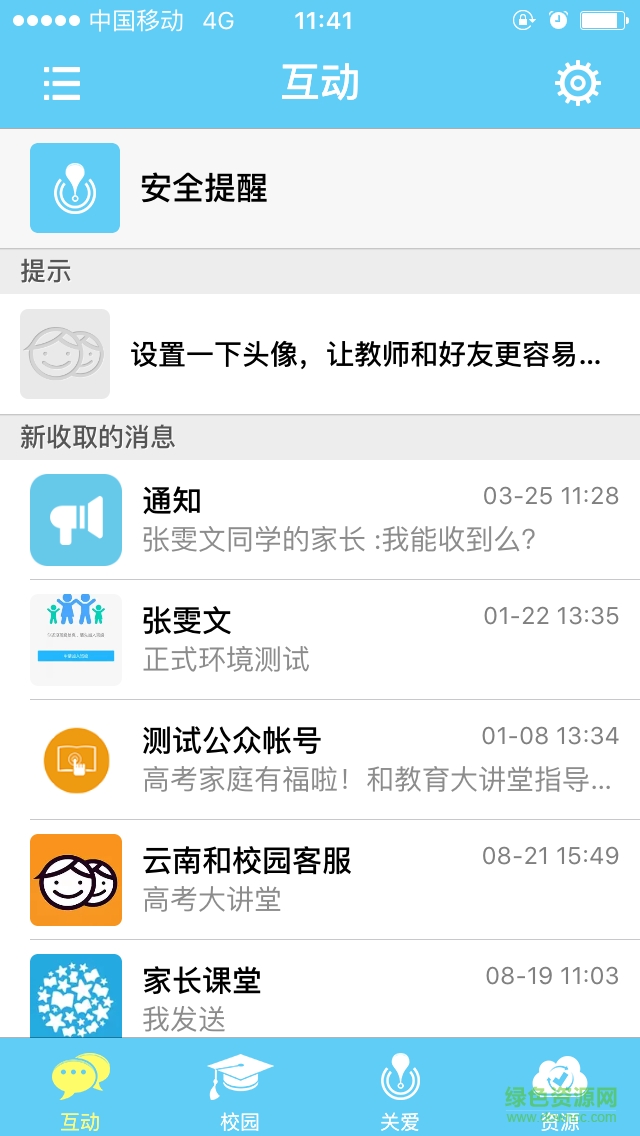Open 安全提醒 safety reminders
Viewport: 640px width, 1136px height.
click(x=320, y=188)
